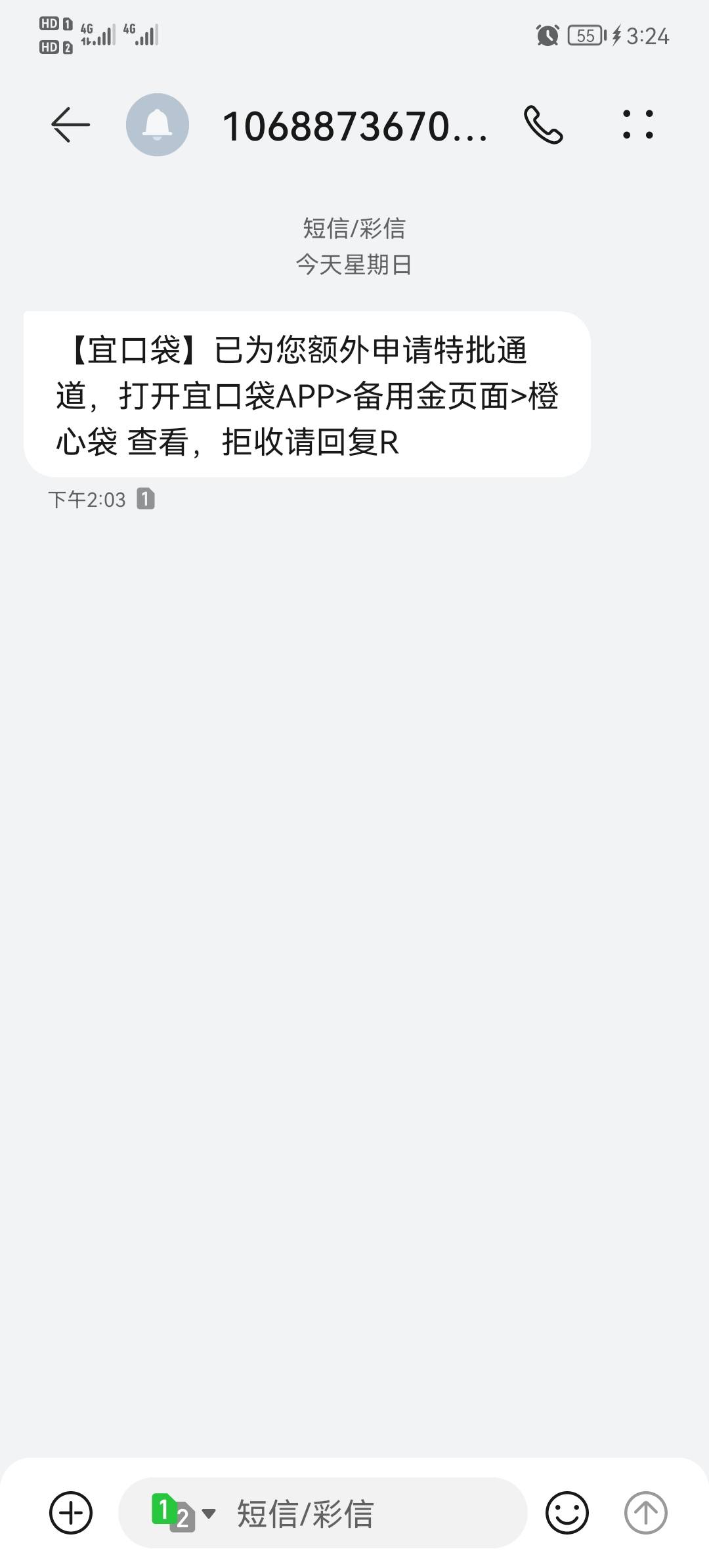The height and width of the screenshot is (1568, 709).
Task: Open the sender's bell avatar
Action: click(x=158, y=125)
